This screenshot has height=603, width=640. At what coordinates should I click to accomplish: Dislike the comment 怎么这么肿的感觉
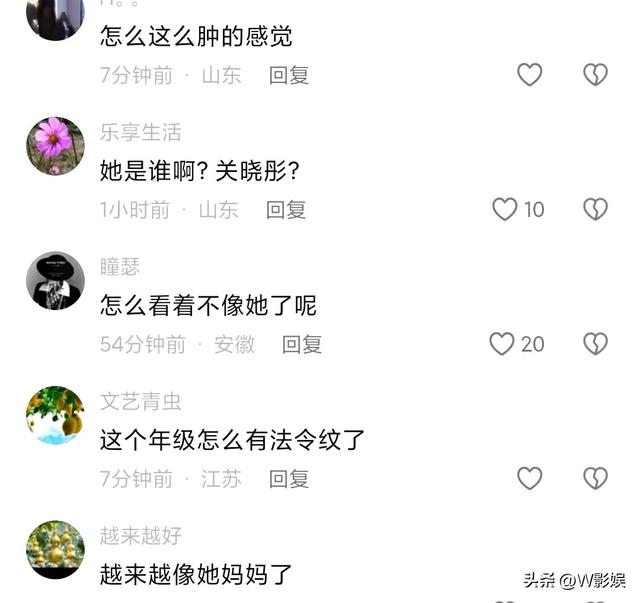595,75
